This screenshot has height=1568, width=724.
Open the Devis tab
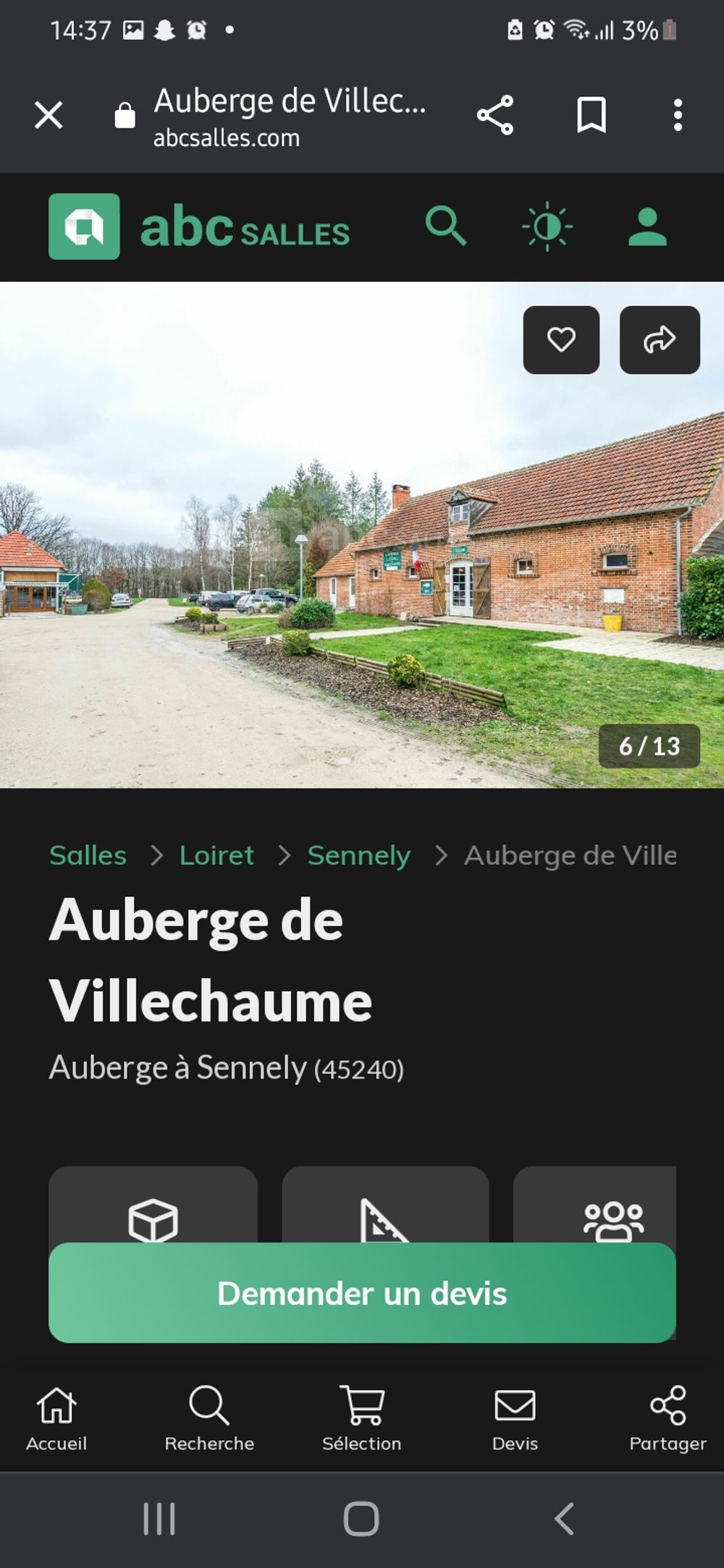coord(515,1419)
